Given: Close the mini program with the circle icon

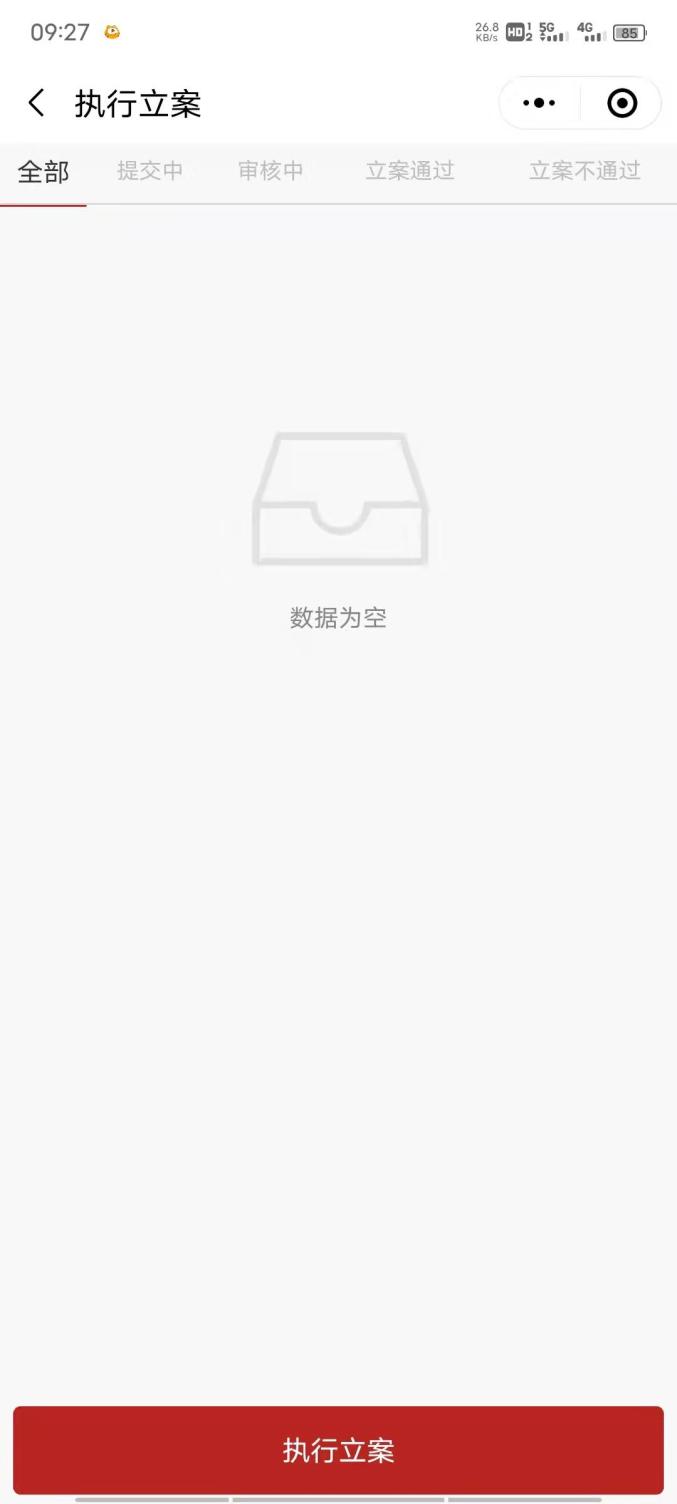Looking at the screenshot, I should [621, 103].
